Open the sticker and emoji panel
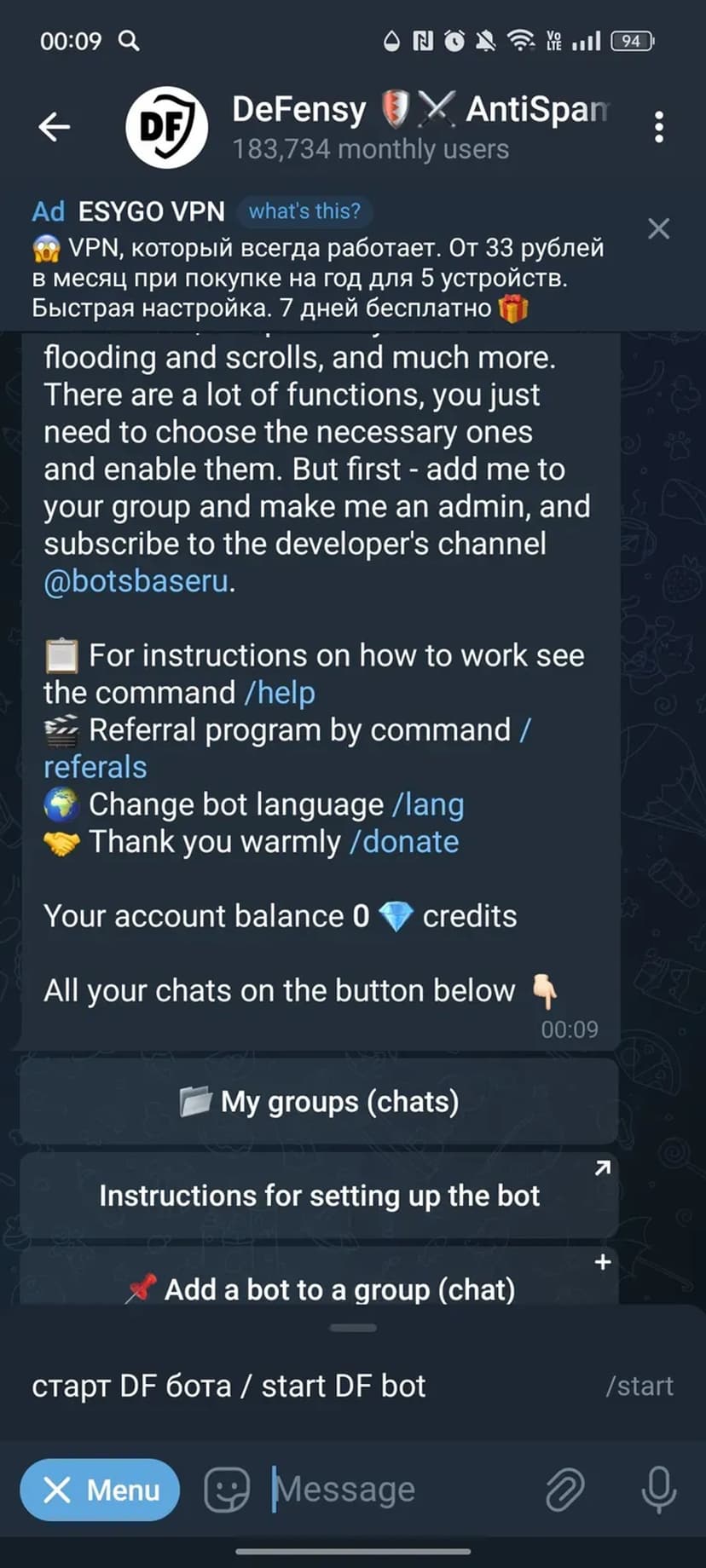The width and height of the screenshot is (706, 1568). coord(227,1490)
